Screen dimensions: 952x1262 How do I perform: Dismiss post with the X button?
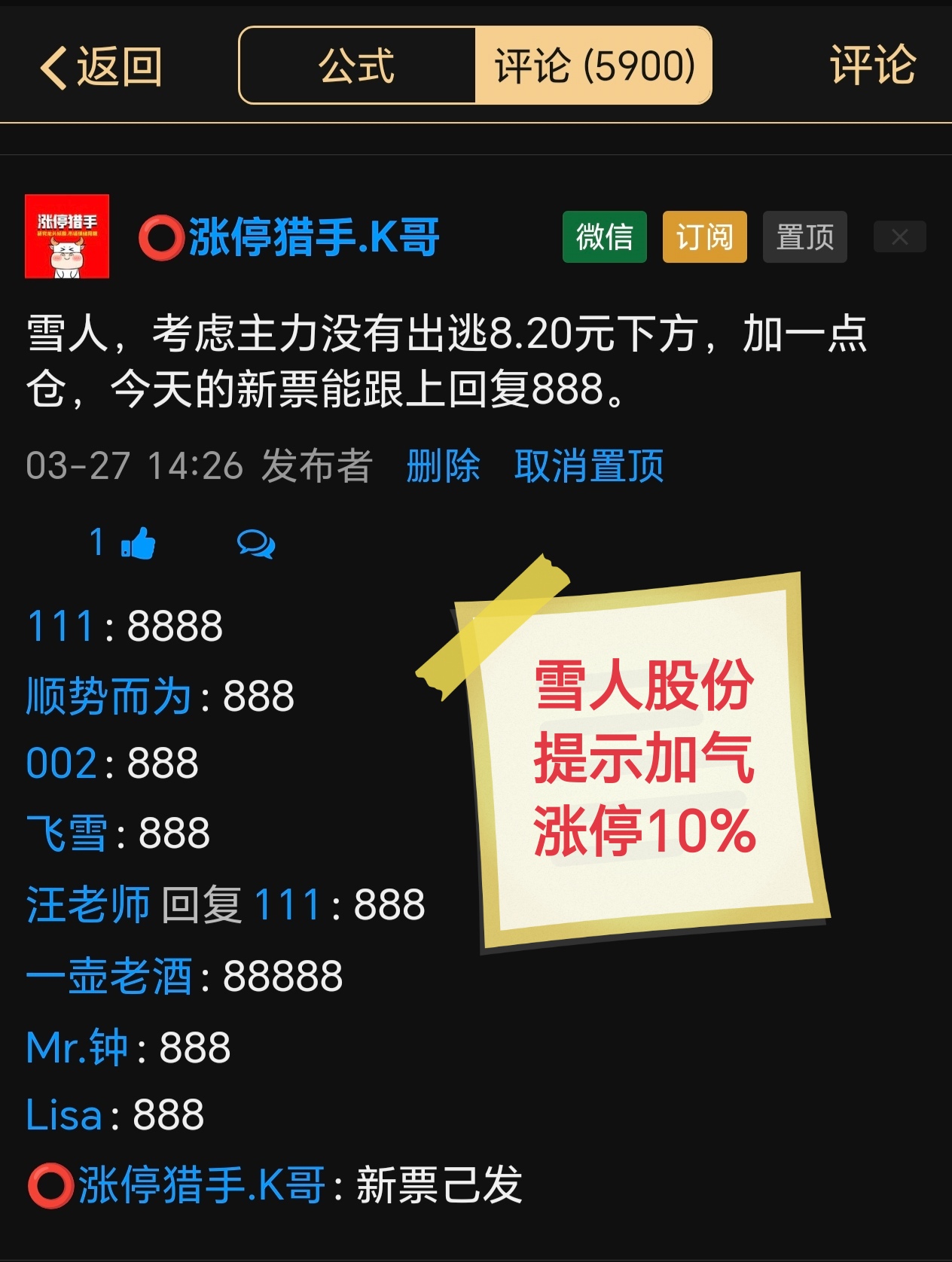click(899, 237)
